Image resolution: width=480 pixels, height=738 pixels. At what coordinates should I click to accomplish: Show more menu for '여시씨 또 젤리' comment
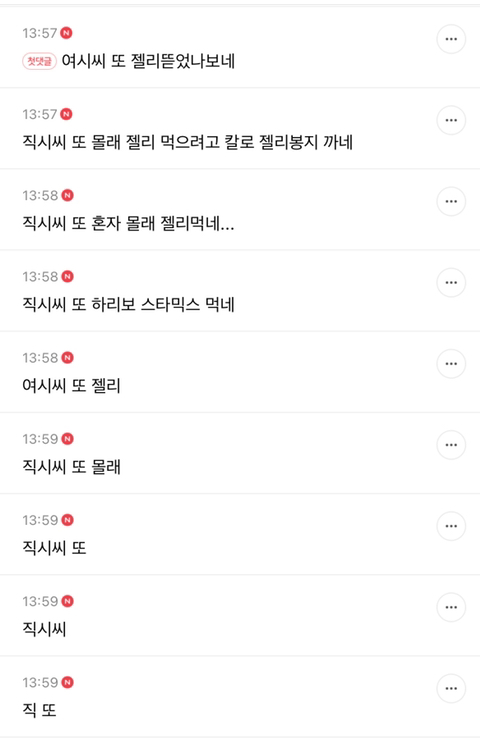point(451,364)
